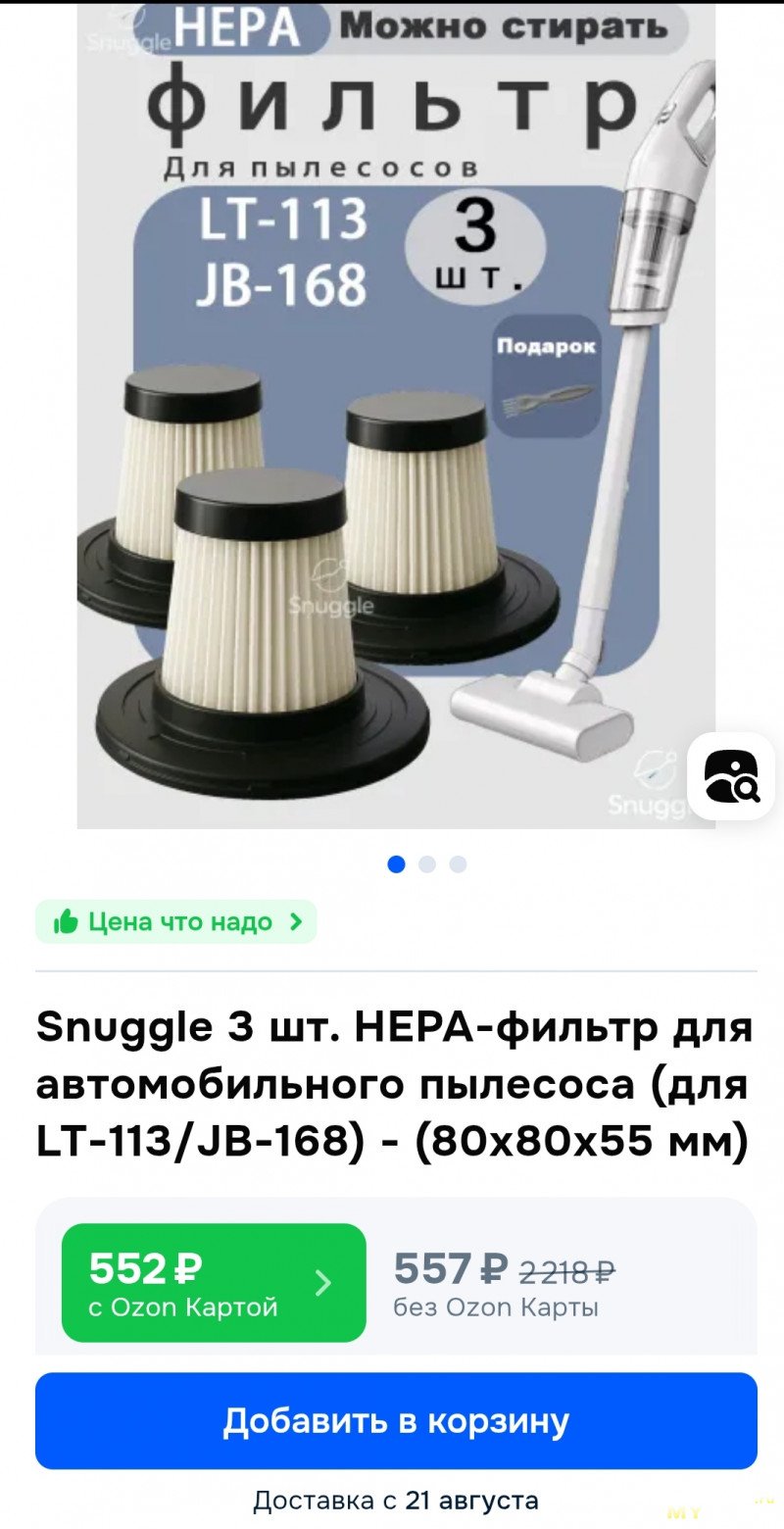Select the 552 ₽ Ozon Card price
The width and height of the screenshot is (784, 1529).
214,1283
